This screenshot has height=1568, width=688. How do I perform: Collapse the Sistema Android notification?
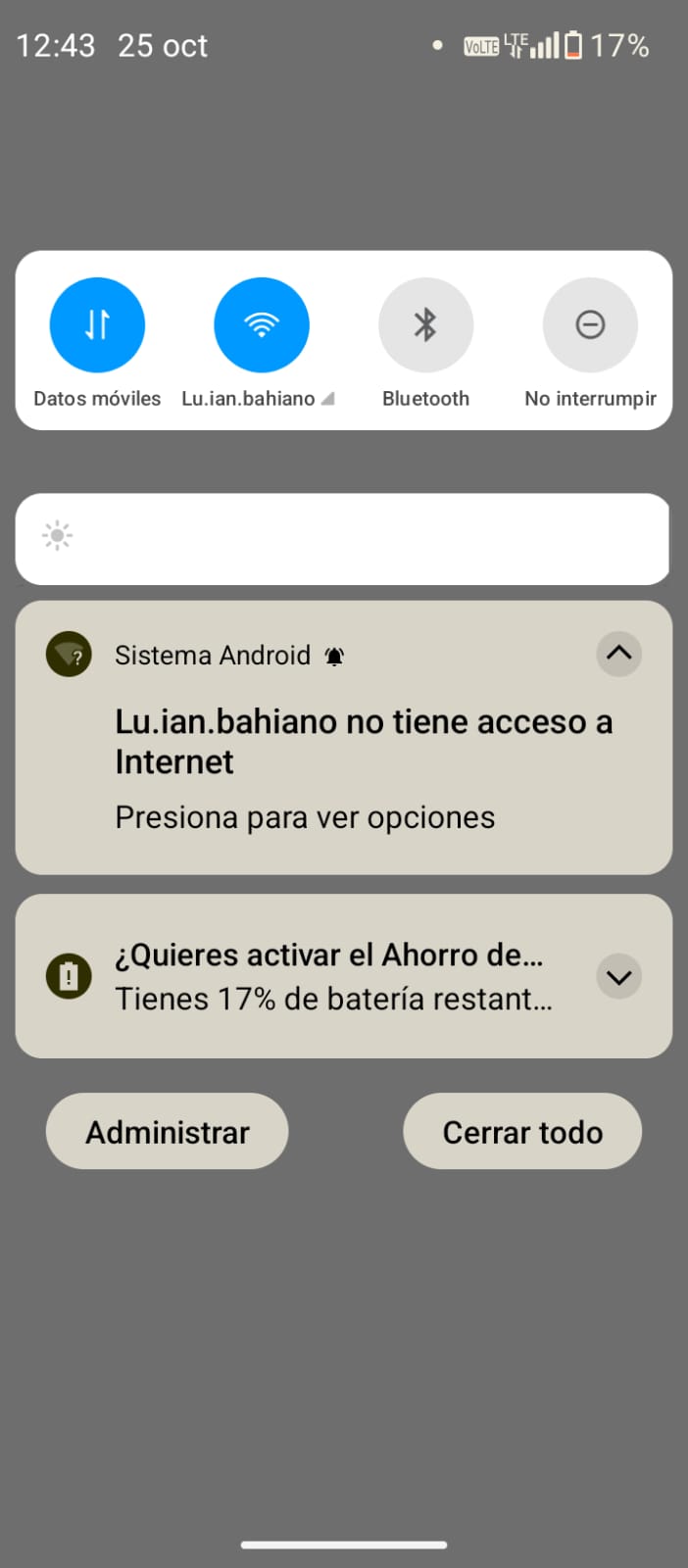pyautogui.click(x=618, y=654)
